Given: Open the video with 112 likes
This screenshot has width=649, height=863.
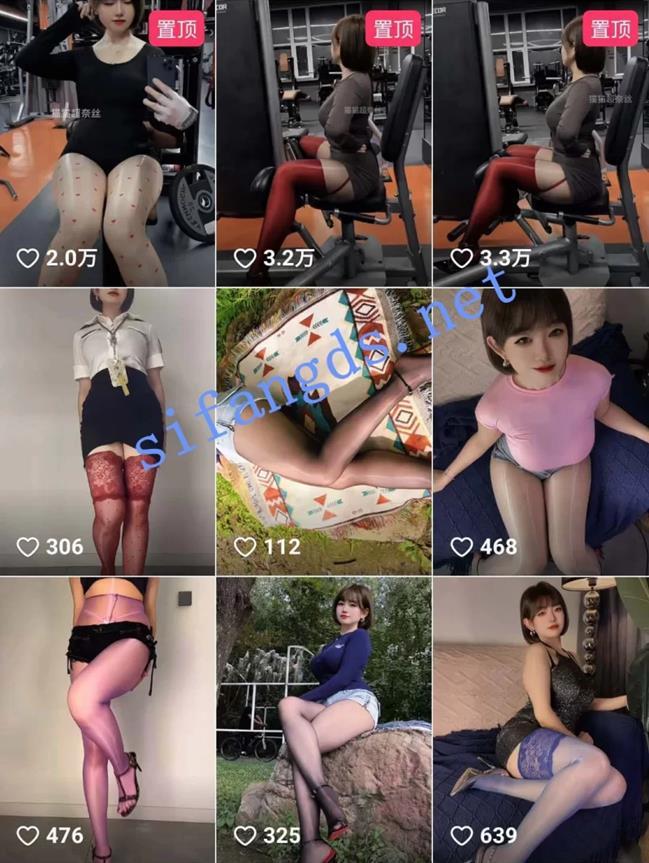Looking at the screenshot, I should (324, 431).
